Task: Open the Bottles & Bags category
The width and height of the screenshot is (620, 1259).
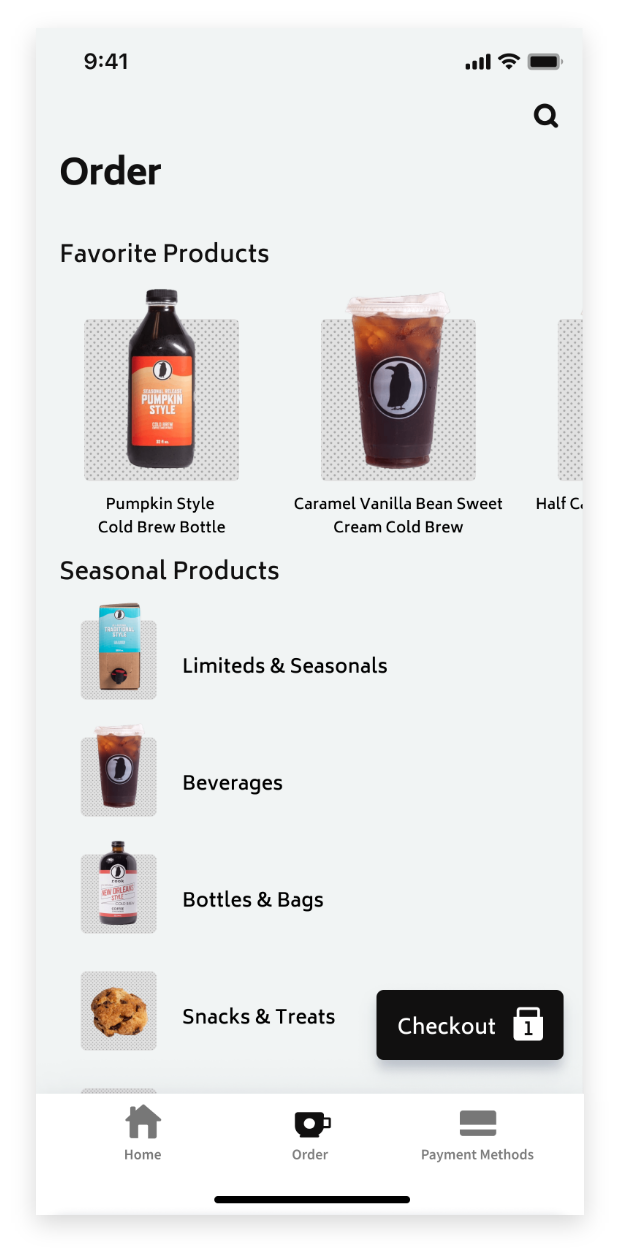Action: [252, 900]
